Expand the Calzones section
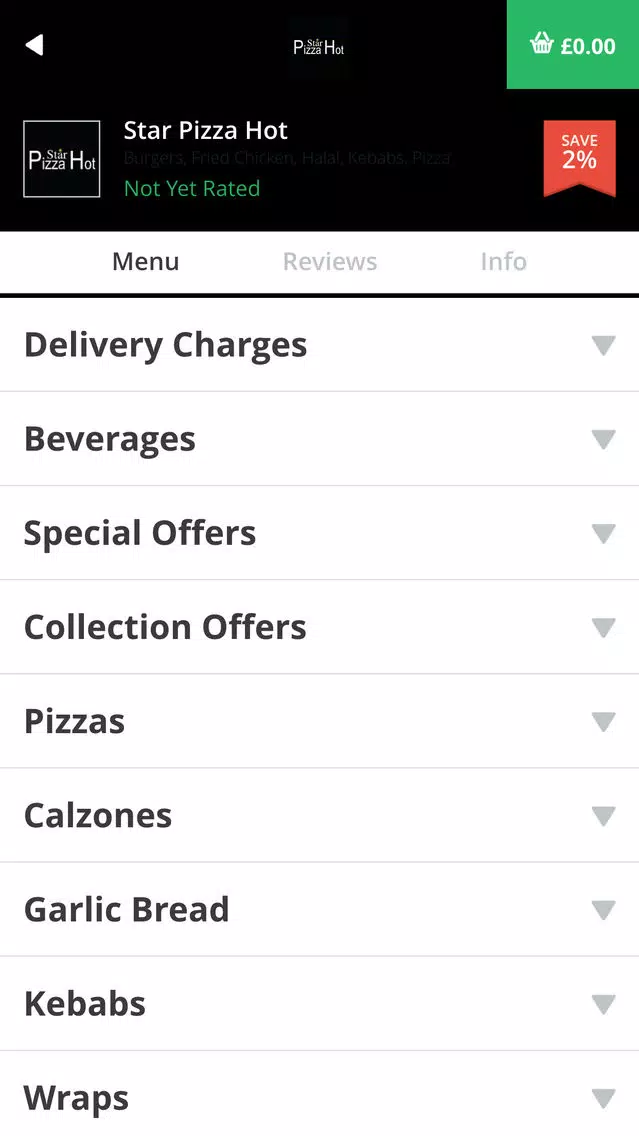This screenshot has width=639, height=1136. coord(320,816)
